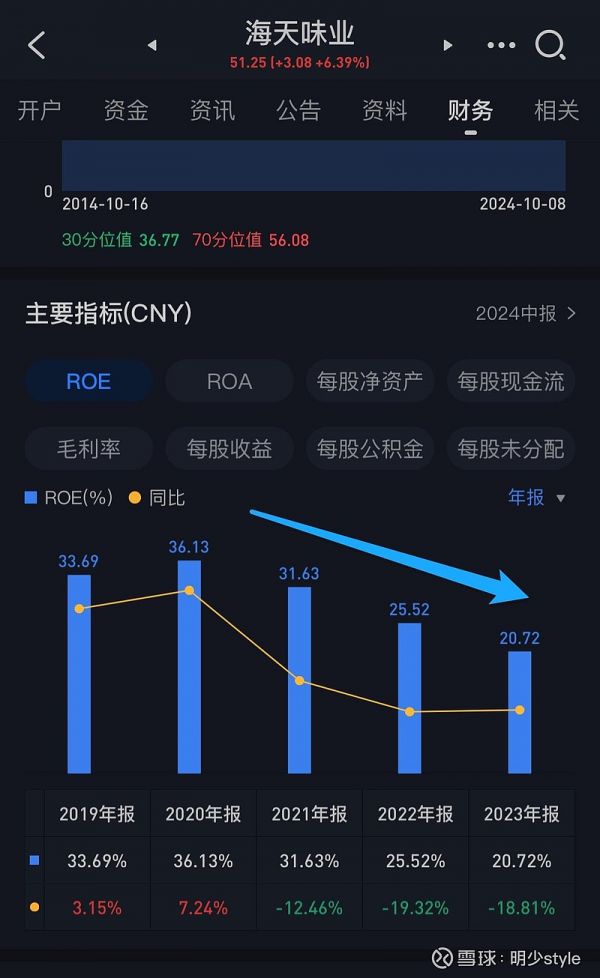Select the 每股净资产 chip
Image resolution: width=600 pixels, height=978 pixels.
coord(370,381)
